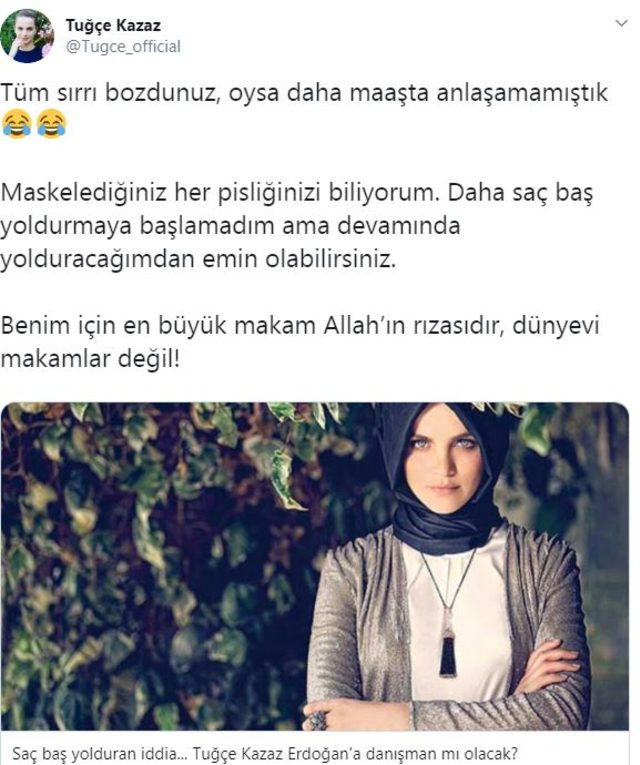Open Tuğçe Kazaz's profile picture
The width and height of the screenshot is (640, 765).
click(27, 35)
